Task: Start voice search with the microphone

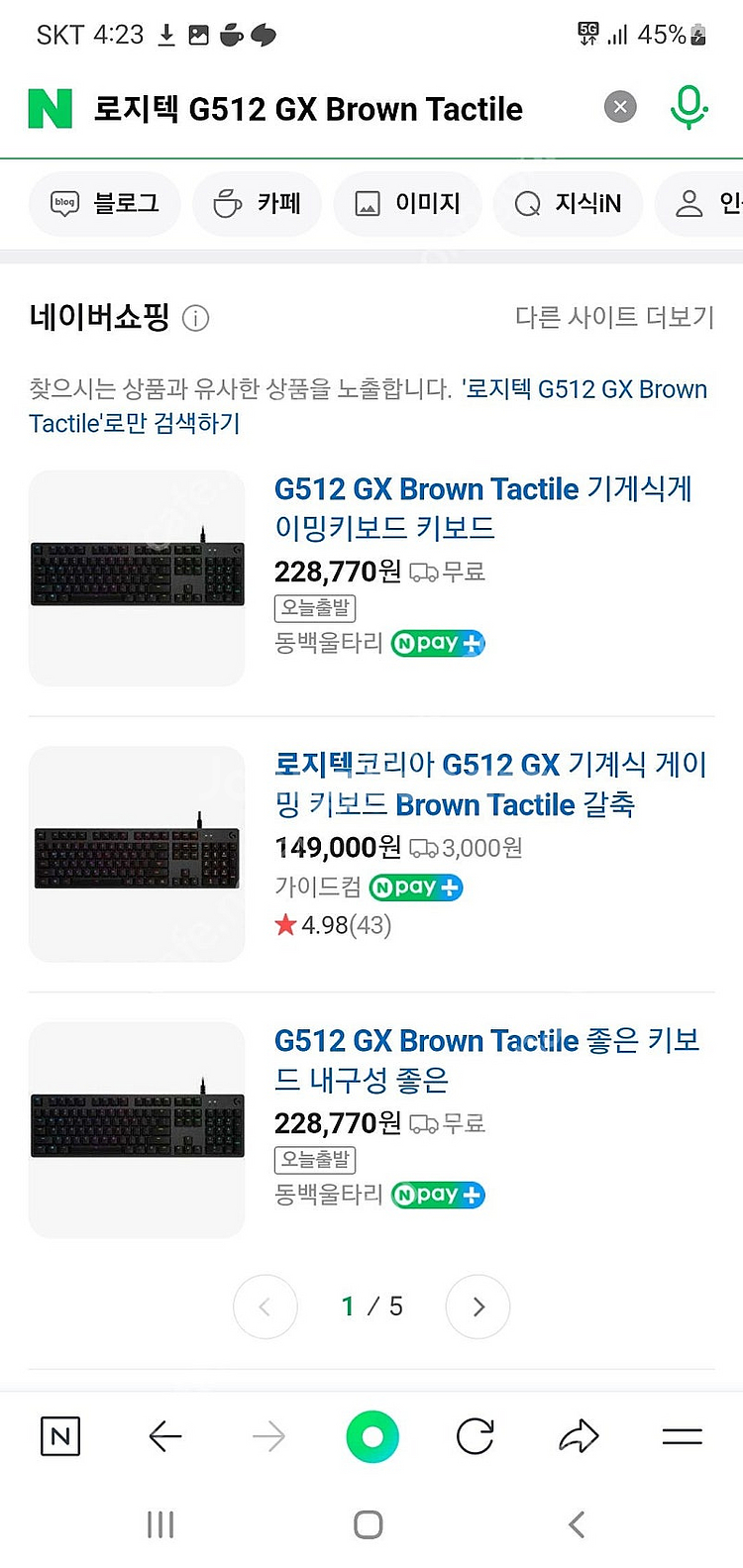Action: pos(689,107)
